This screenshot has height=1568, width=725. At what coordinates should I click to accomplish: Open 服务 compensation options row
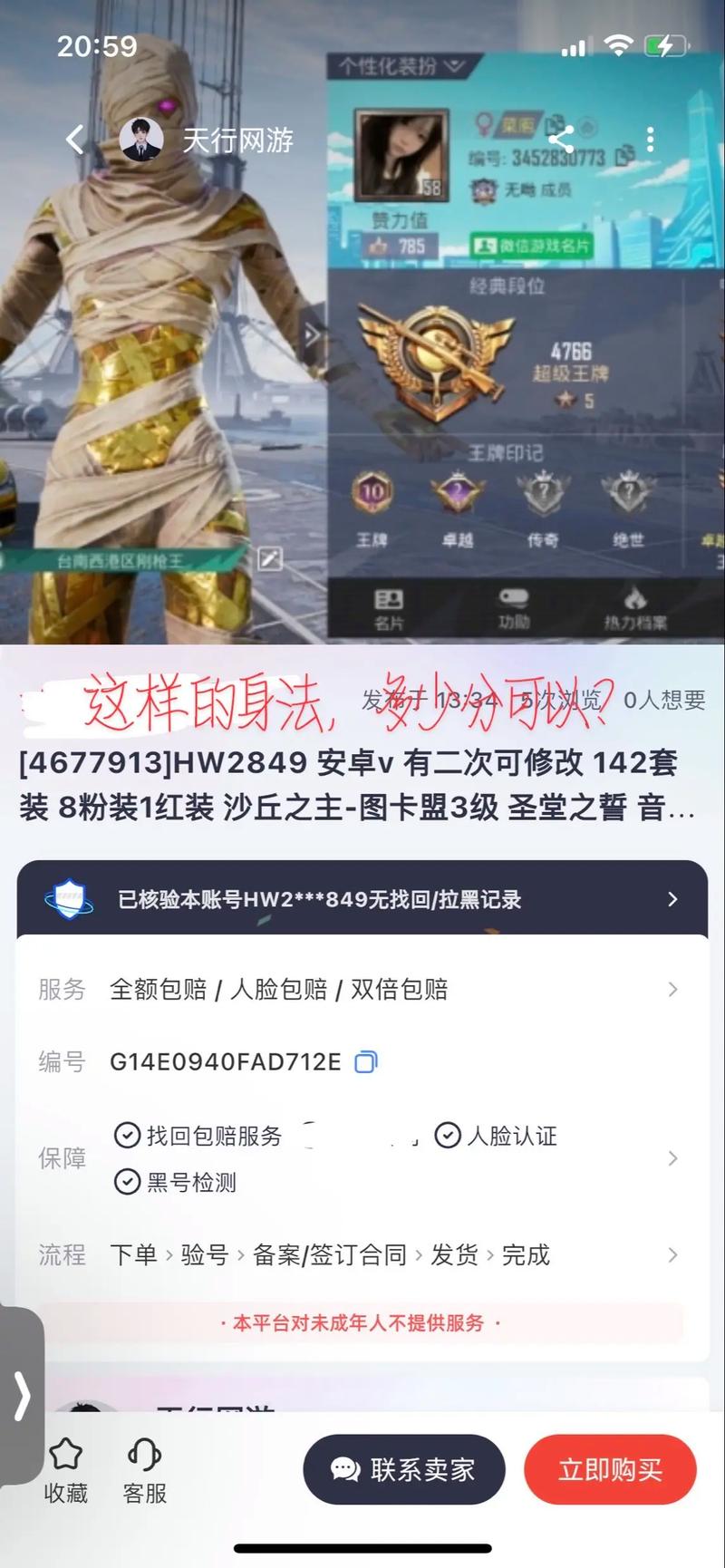tap(362, 989)
